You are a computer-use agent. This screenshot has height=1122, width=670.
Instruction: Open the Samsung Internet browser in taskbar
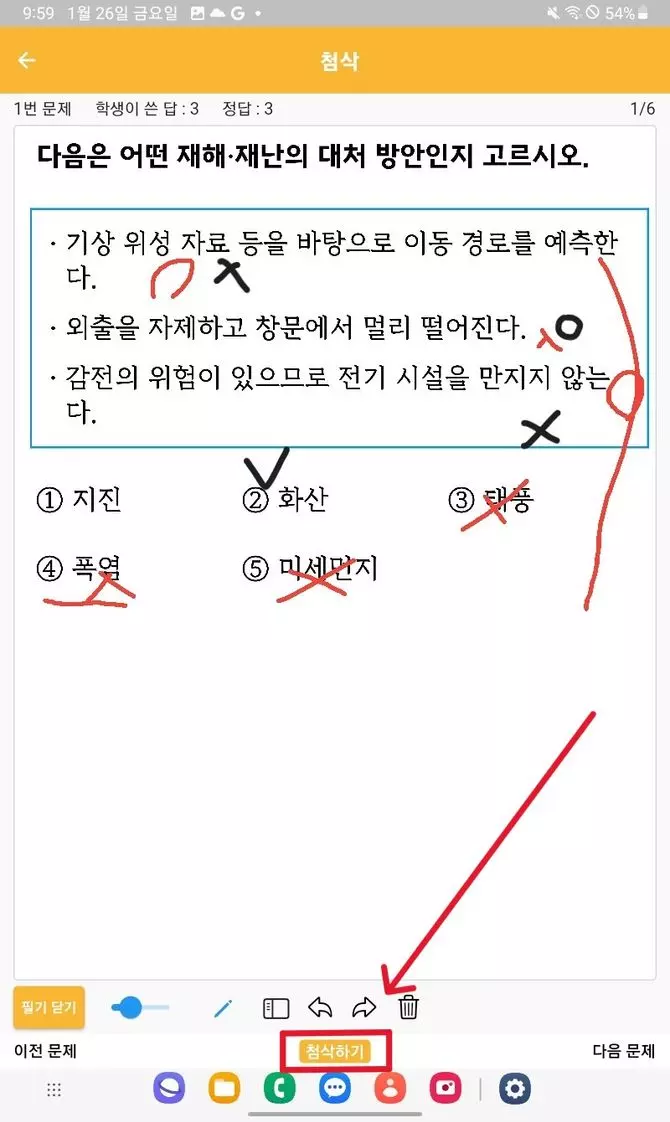click(169, 1088)
